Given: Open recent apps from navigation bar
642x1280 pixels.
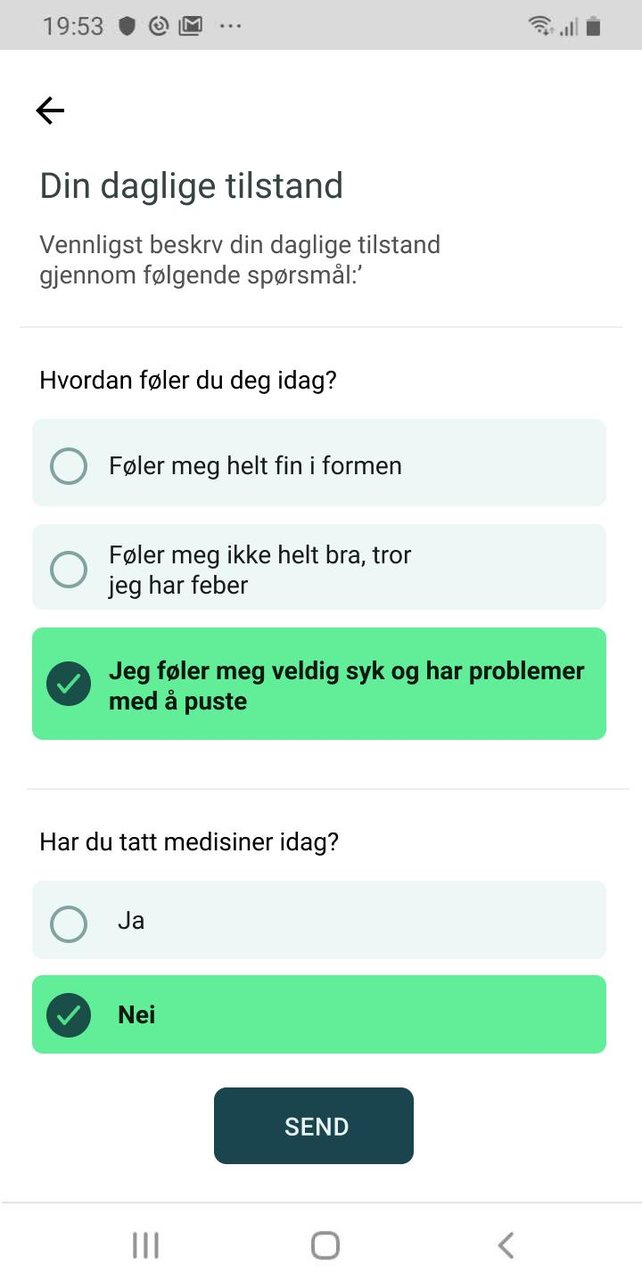Looking at the screenshot, I should [x=146, y=1245].
